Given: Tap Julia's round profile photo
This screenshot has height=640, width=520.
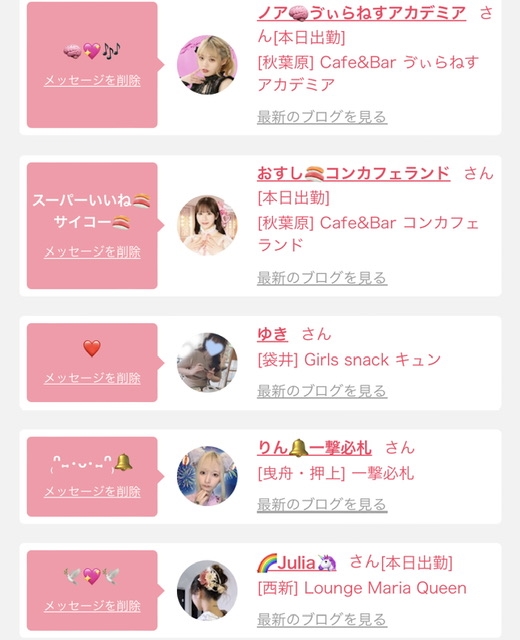Looking at the screenshot, I should coord(207,590).
